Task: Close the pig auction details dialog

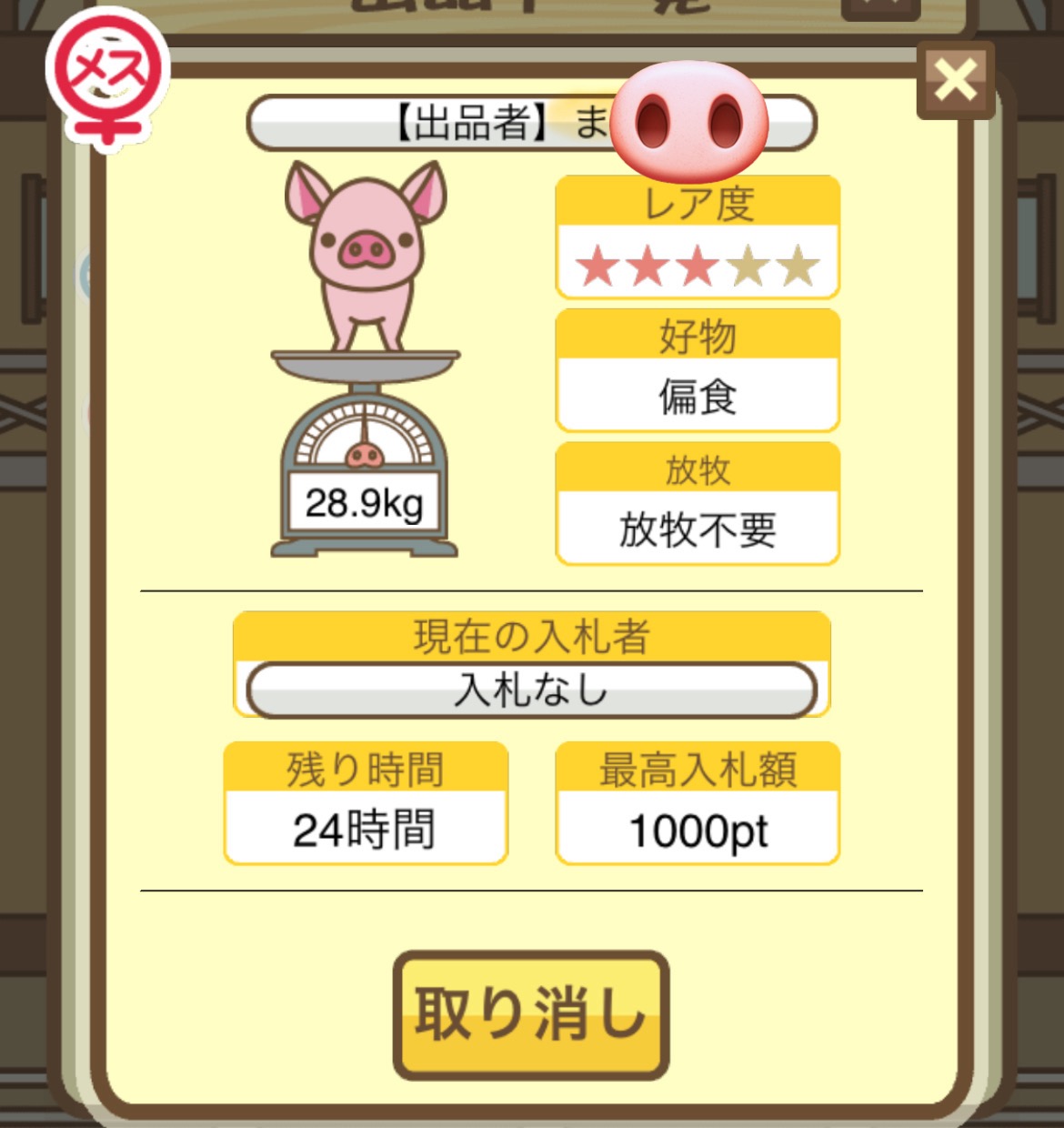Action: point(955,80)
